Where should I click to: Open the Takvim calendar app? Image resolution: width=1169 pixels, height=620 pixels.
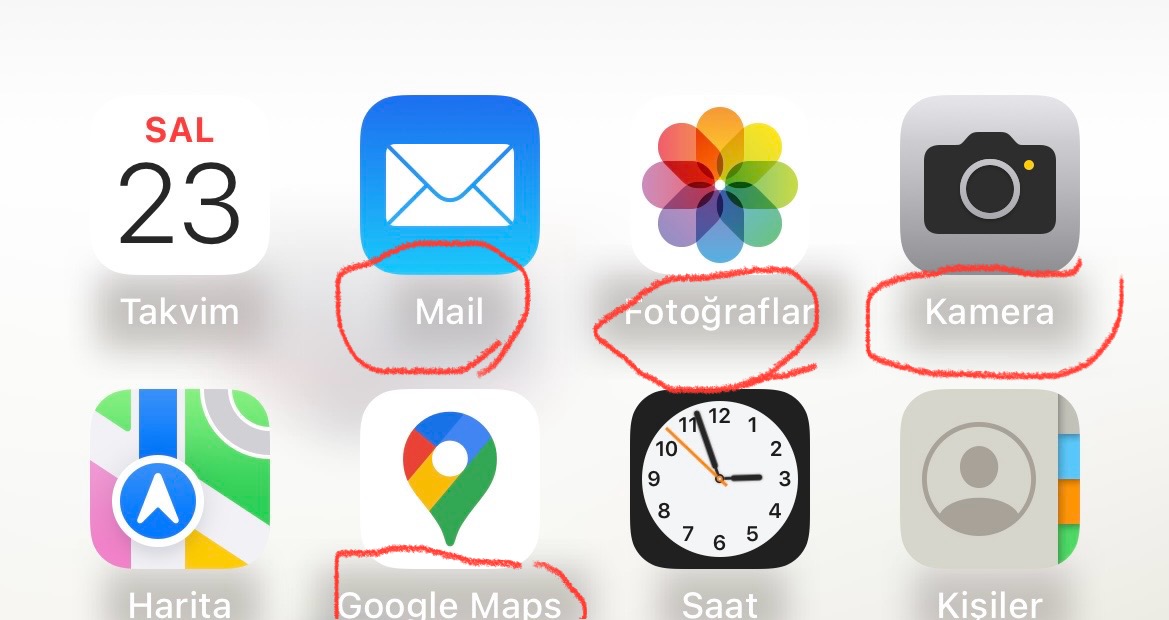click(179, 185)
